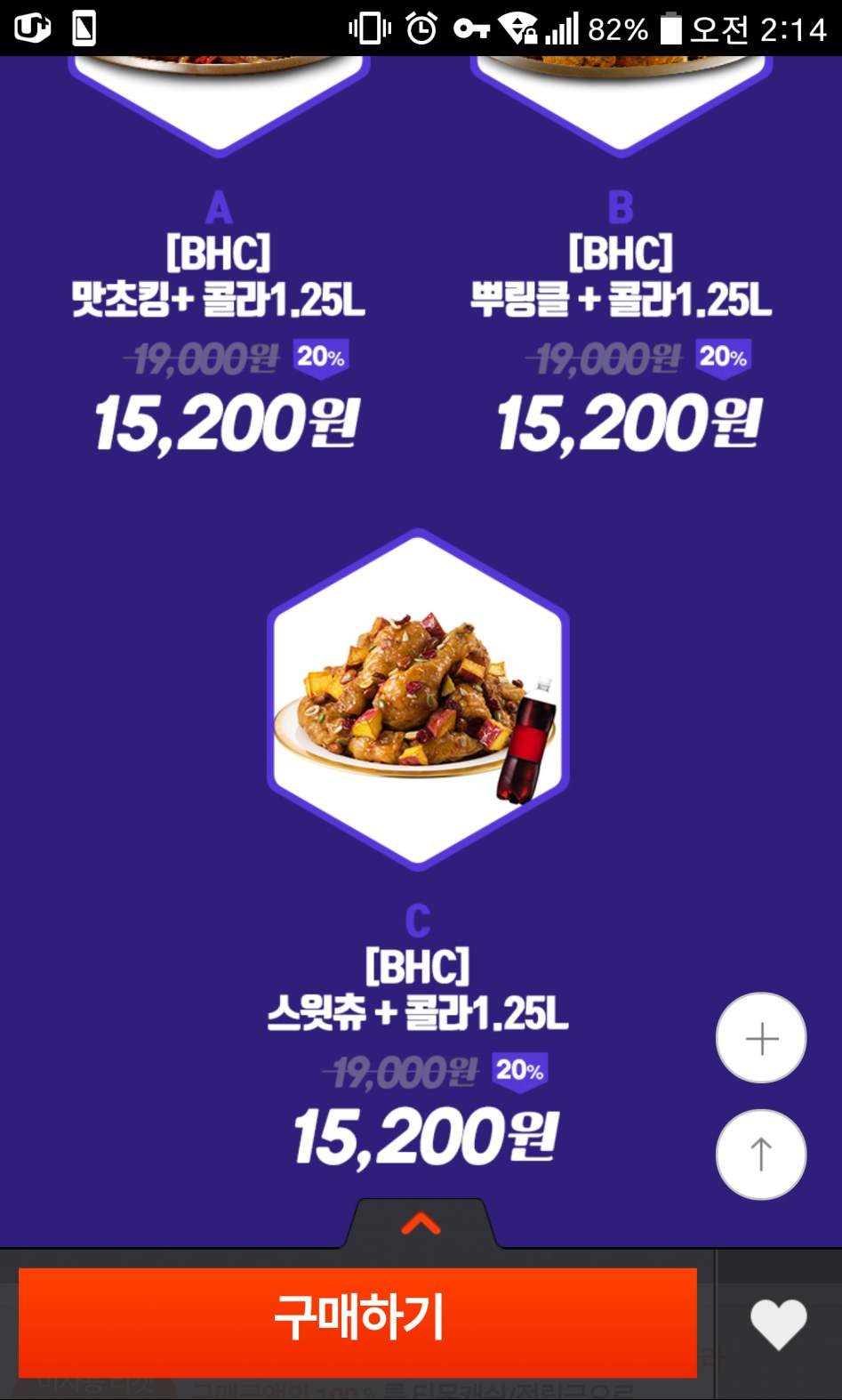
Task: Tap the Wi-Fi icon in the status bar
Action: [519, 27]
